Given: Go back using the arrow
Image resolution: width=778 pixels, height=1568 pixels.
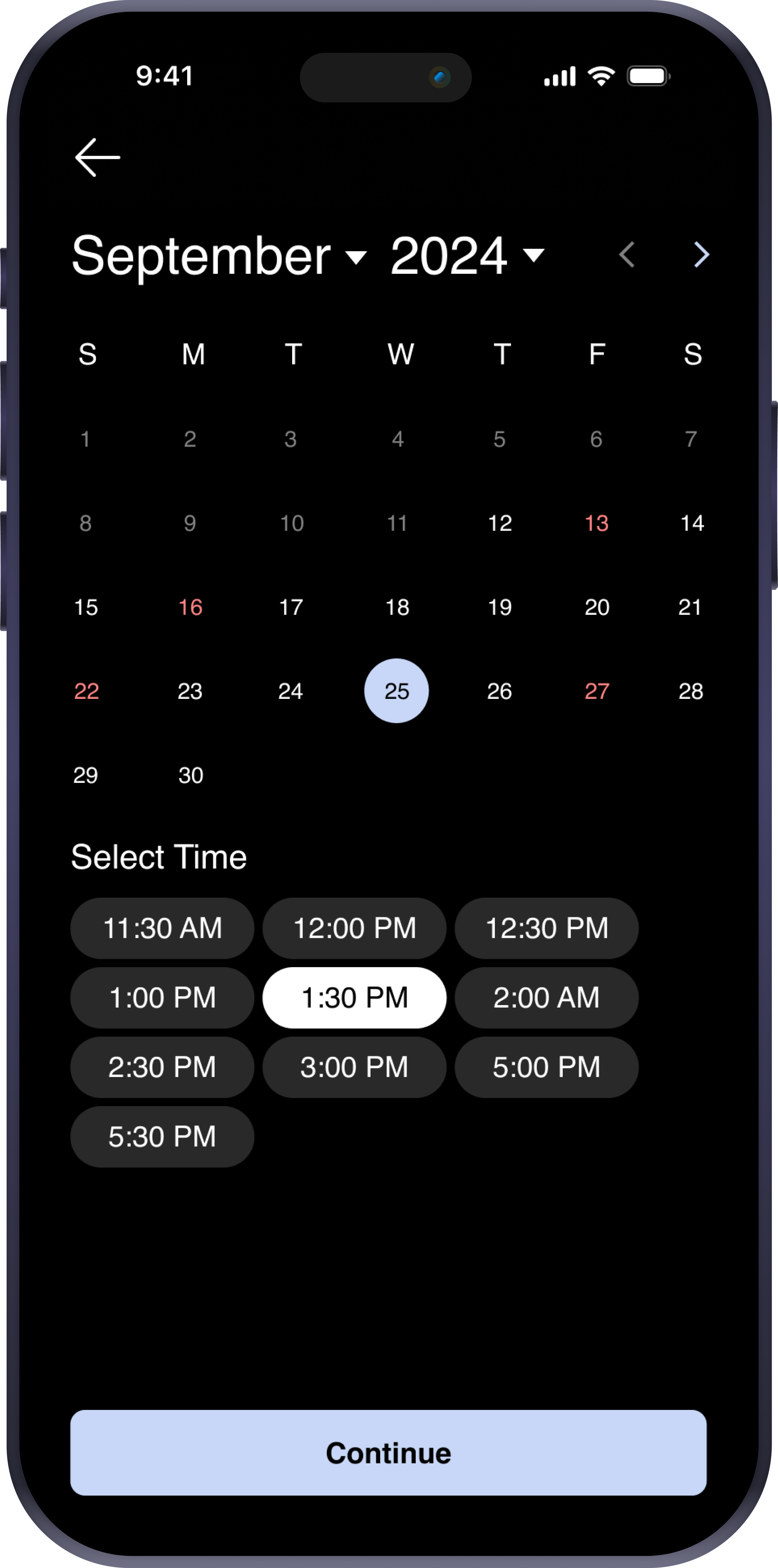Looking at the screenshot, I should pos(97,157).
